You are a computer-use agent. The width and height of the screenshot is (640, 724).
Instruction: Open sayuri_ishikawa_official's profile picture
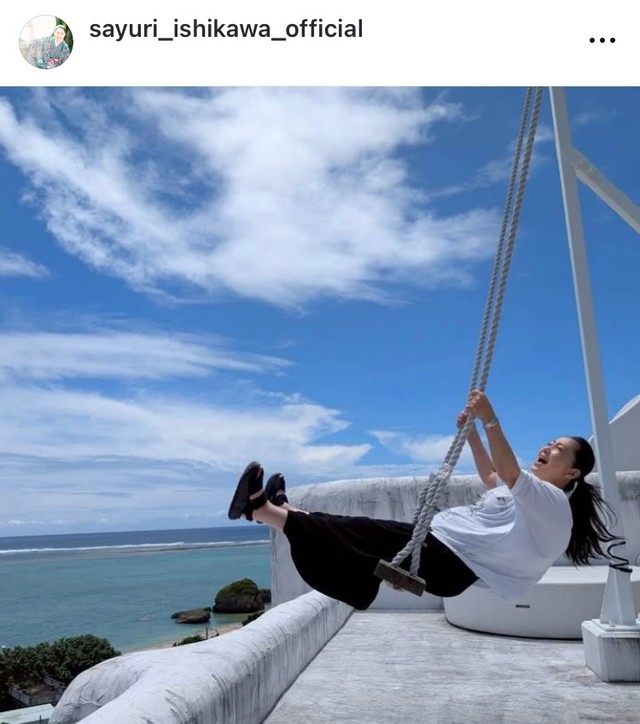point(46,41)
